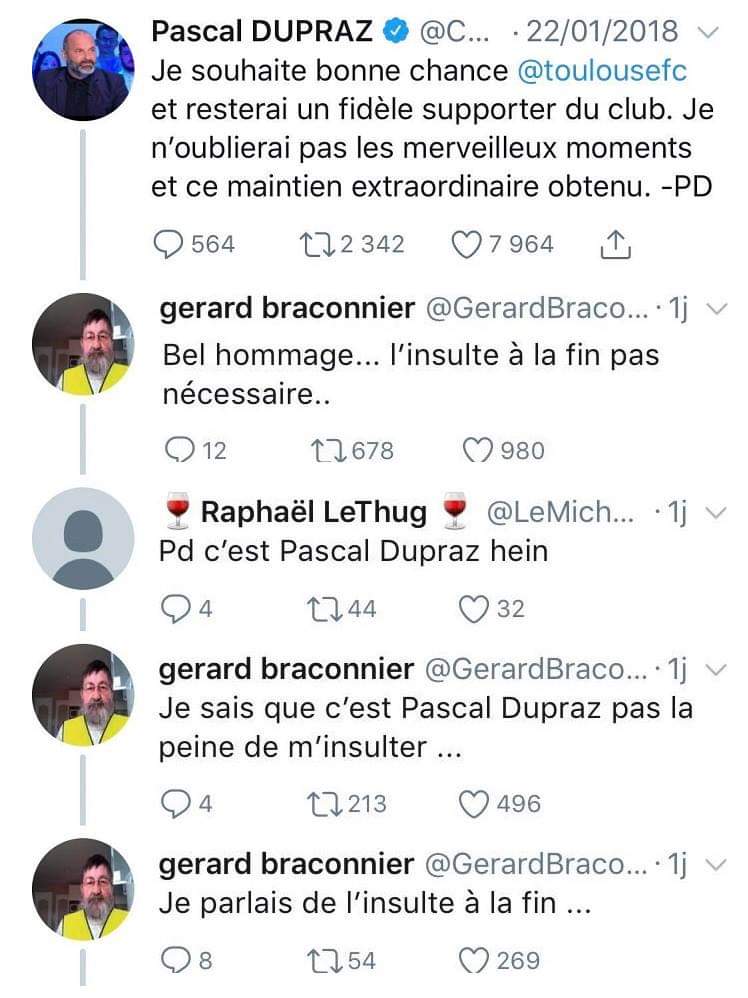The width and height of the screenshot is (748, 998).
Task: Expand the options chevron on Pascal DUPRAZ's tweet
Action: click(x=708, y=33)
